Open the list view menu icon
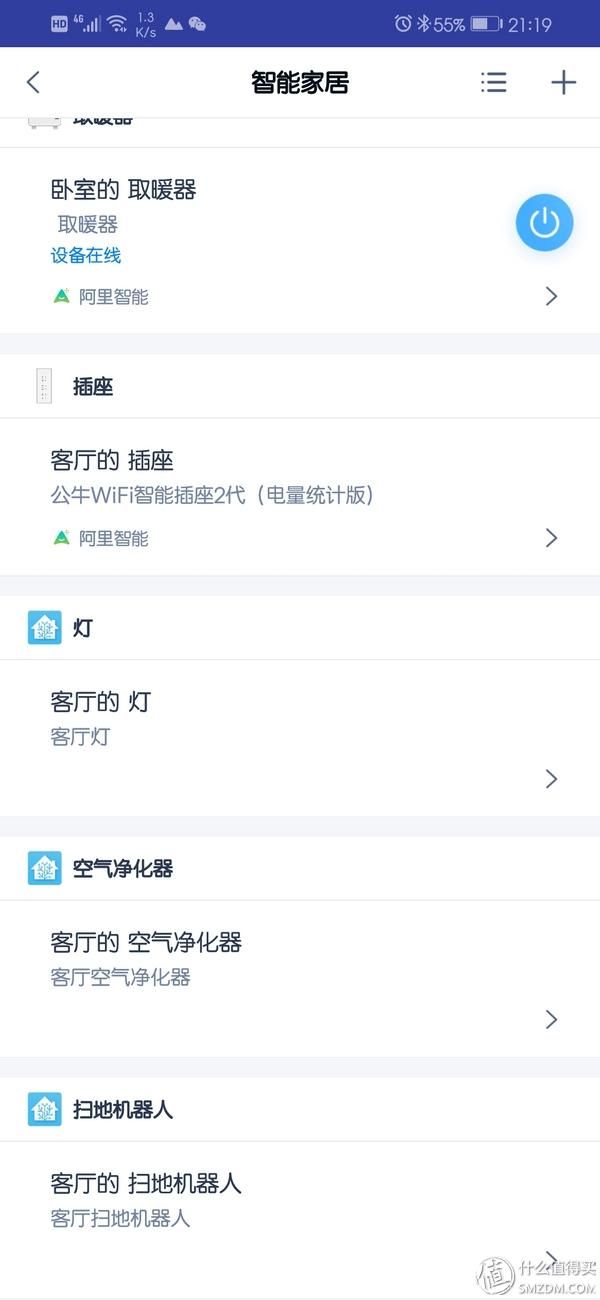Viewport: 600px width, 1300px height. pyautogui.click(x=493, y=82)
